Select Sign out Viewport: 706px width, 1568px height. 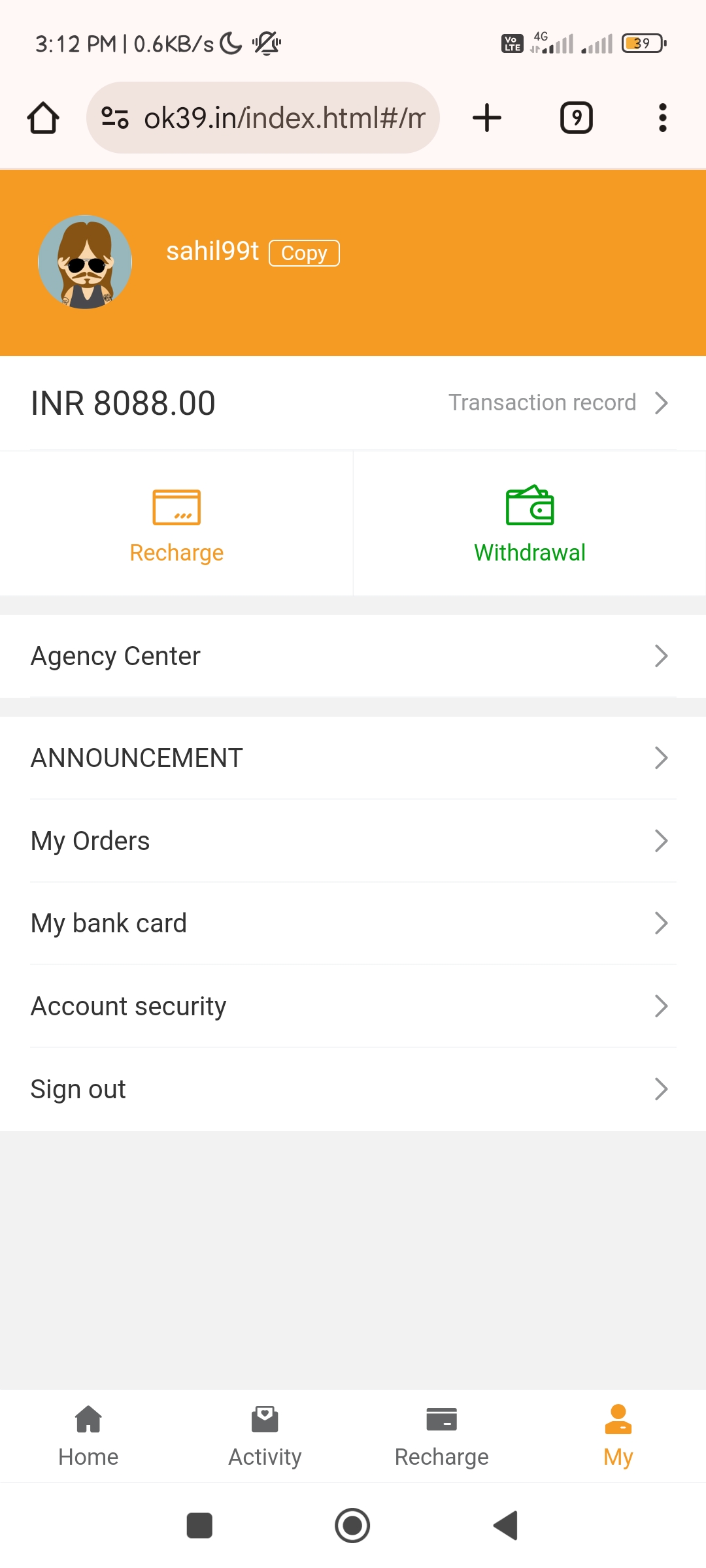pyautogui.click(x=353, y=1089)
